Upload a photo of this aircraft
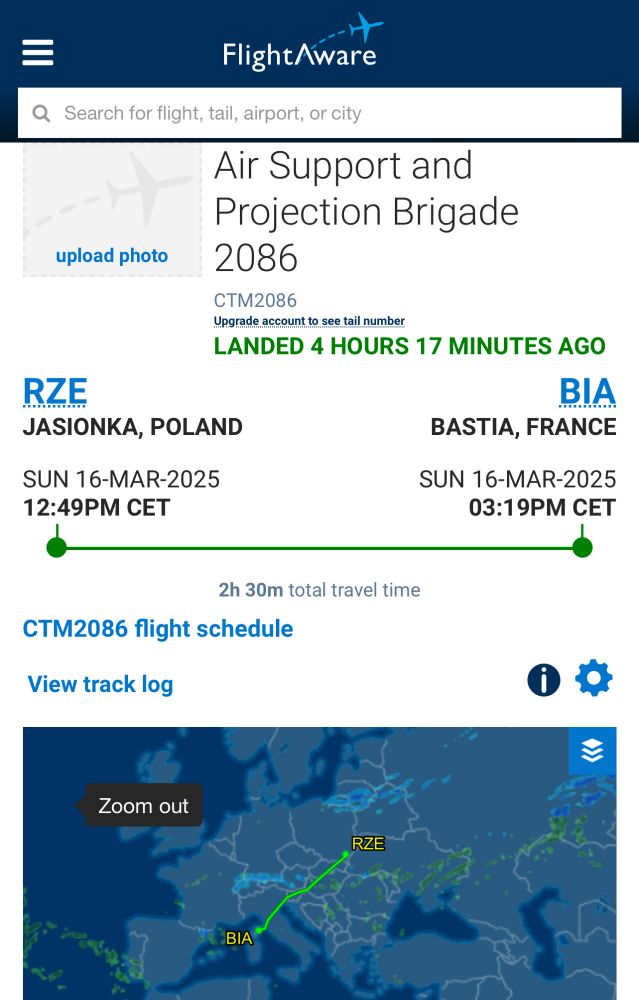 click(112, 255)
